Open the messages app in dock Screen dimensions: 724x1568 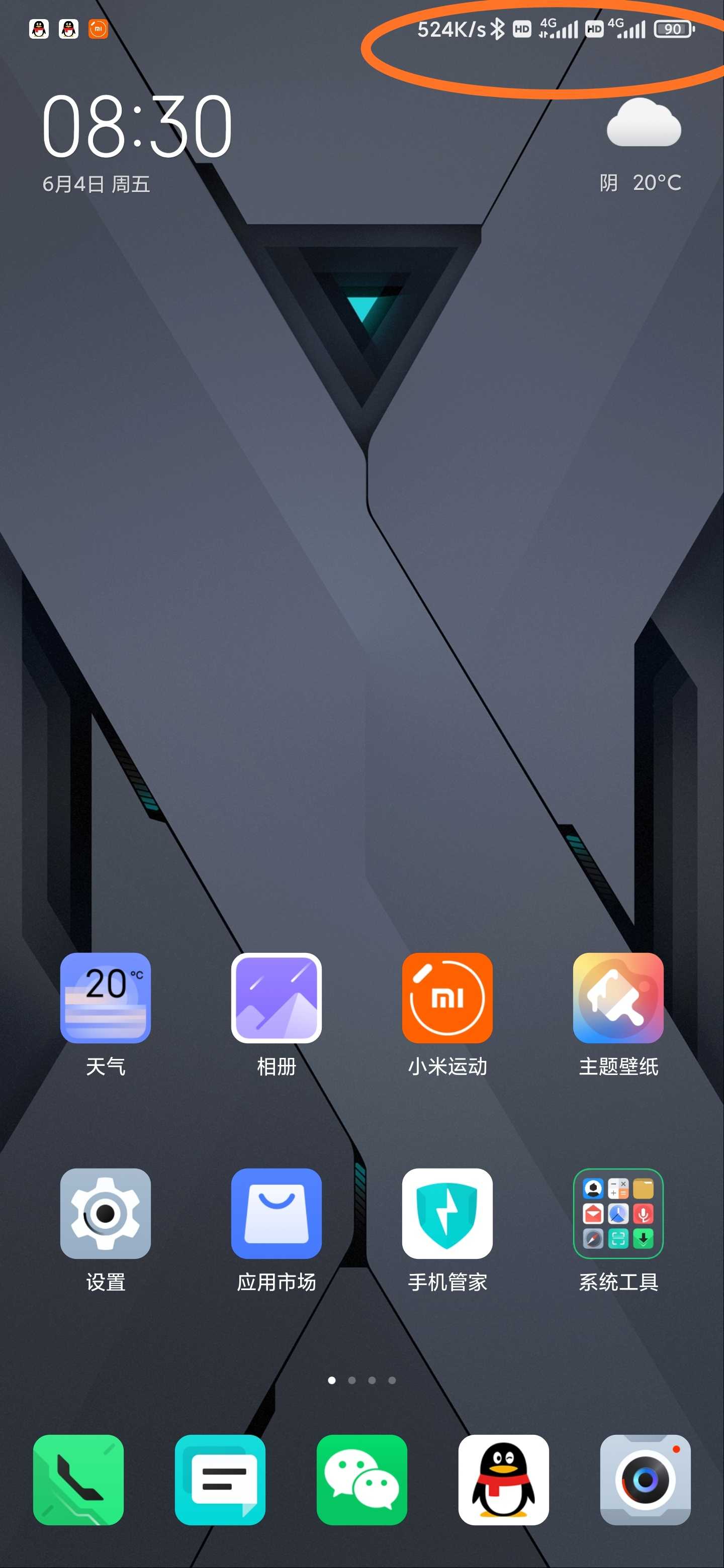pos(220,1480)
